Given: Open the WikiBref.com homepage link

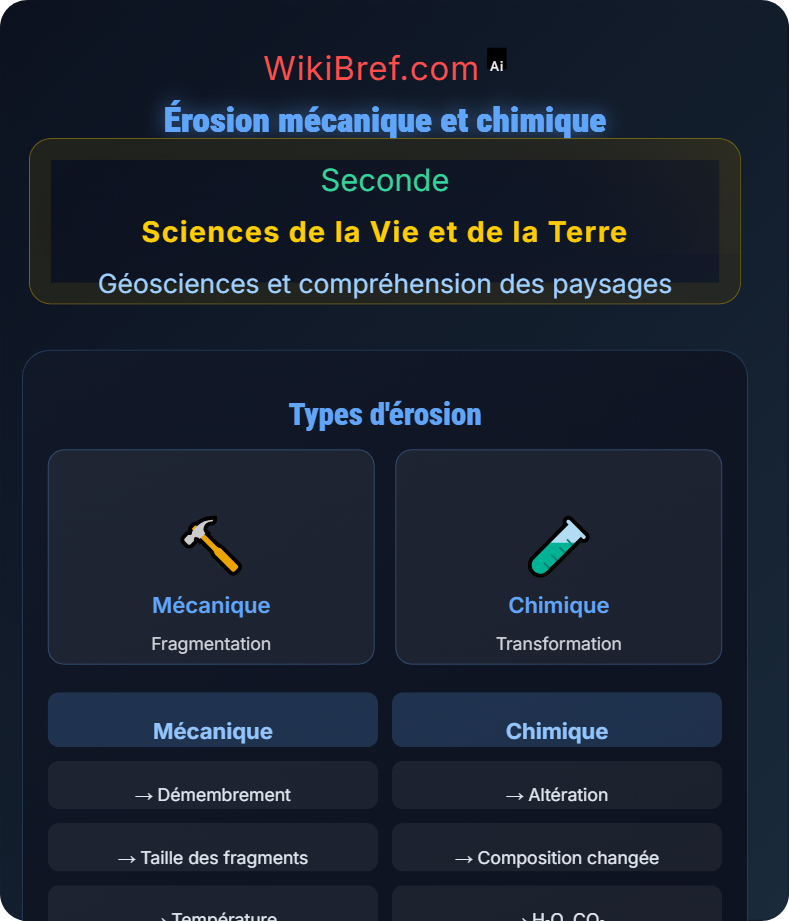Looking at the screenshot, I should coord(370,67).
